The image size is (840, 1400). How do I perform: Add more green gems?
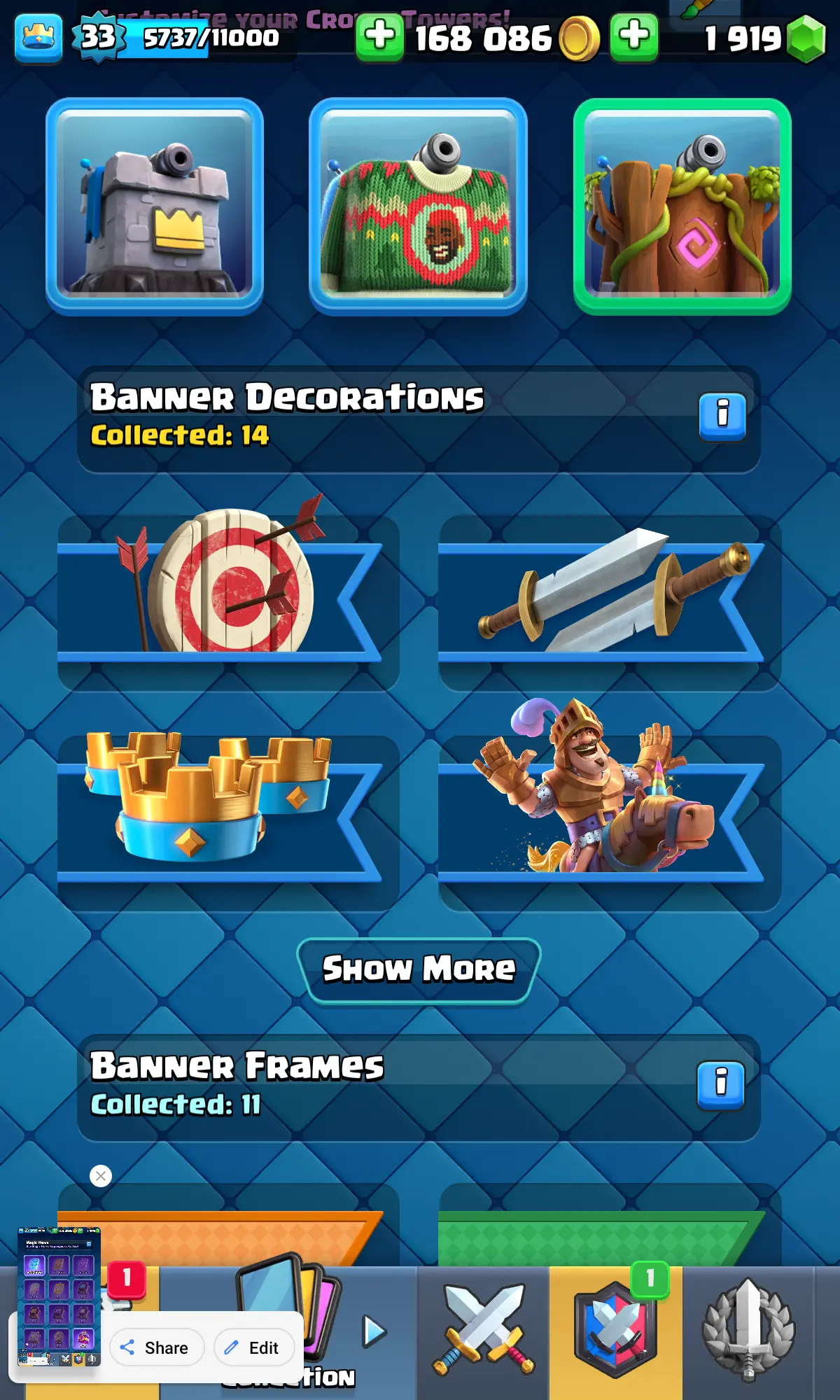[x=634, y=38]
